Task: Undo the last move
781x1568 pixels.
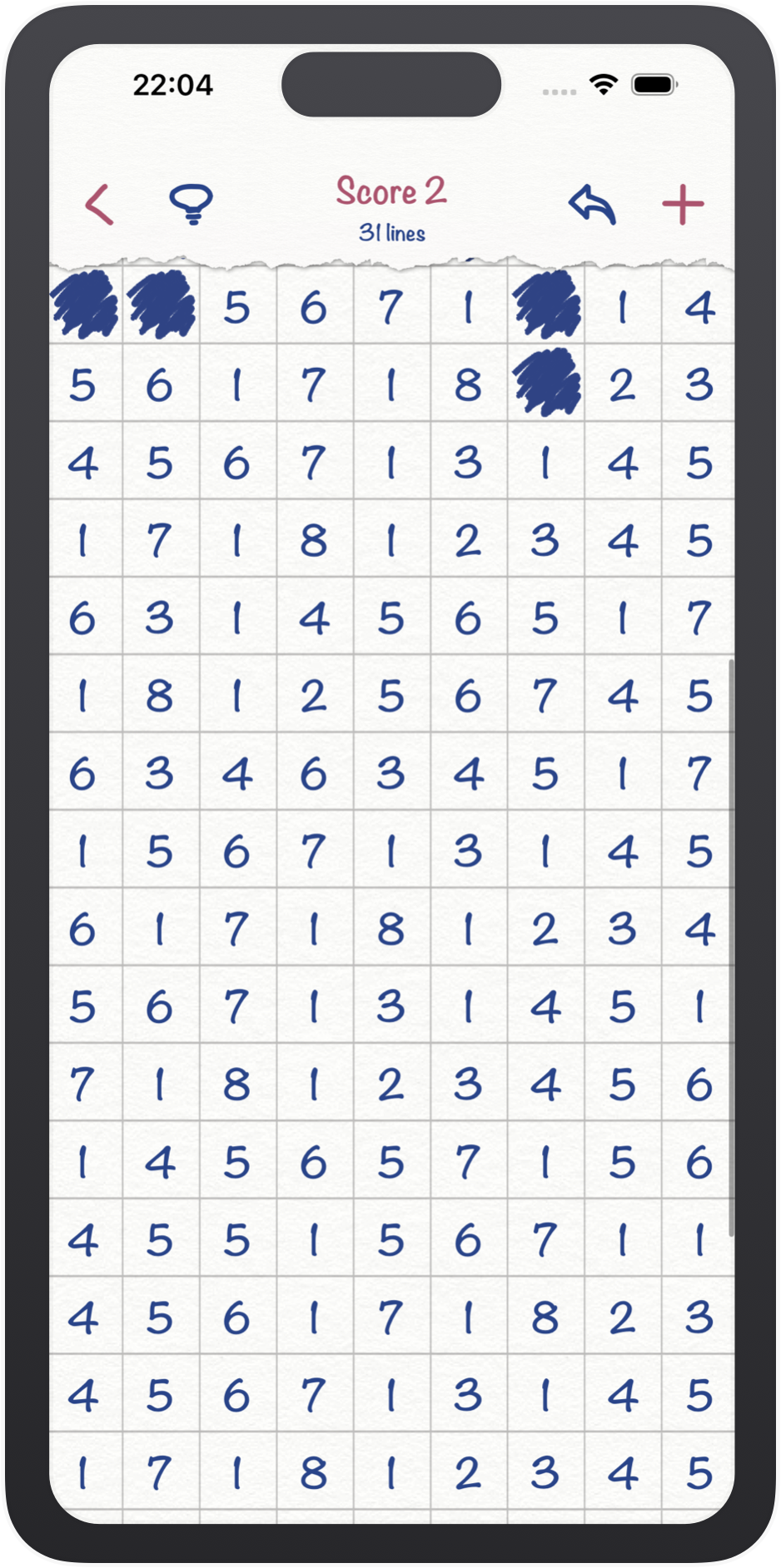Action: (x=592, y=205)
